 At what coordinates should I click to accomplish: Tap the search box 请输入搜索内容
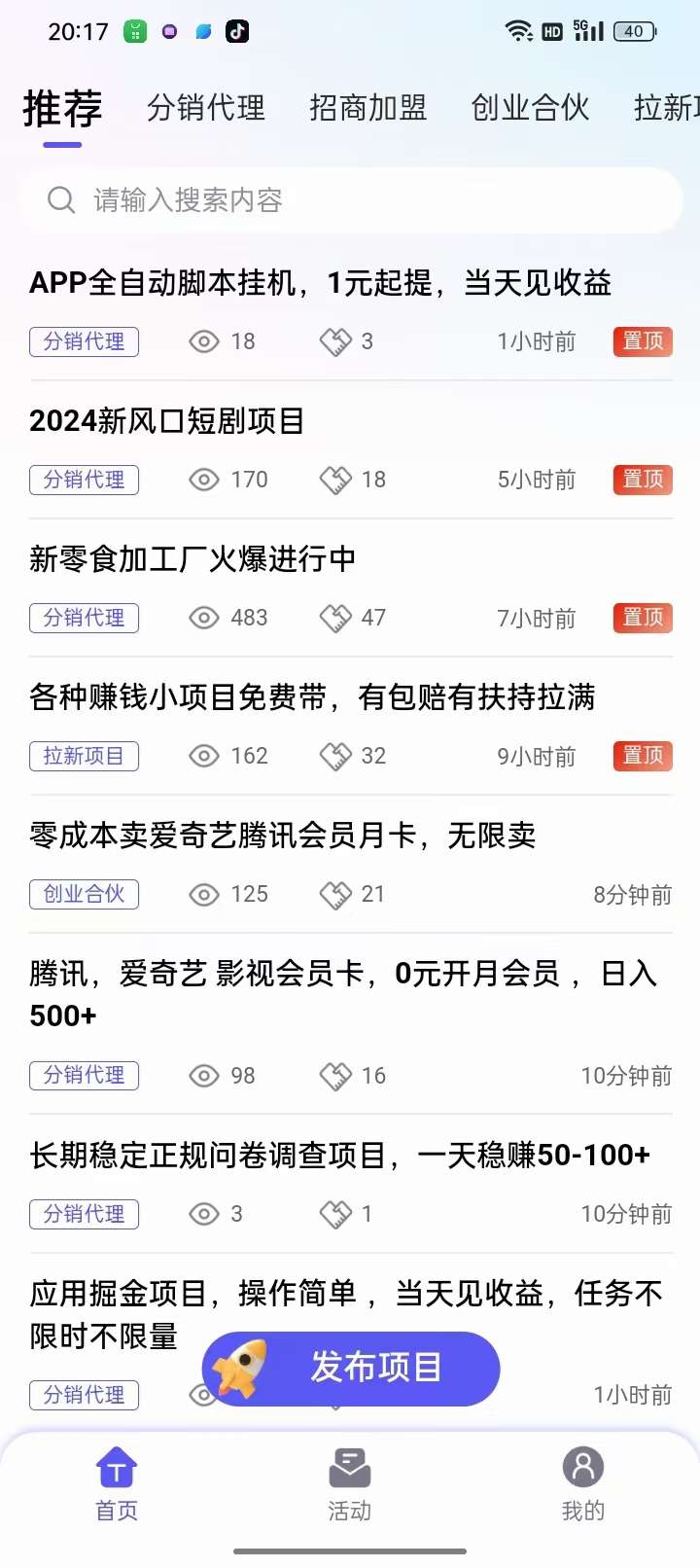[x=351, y=200]
